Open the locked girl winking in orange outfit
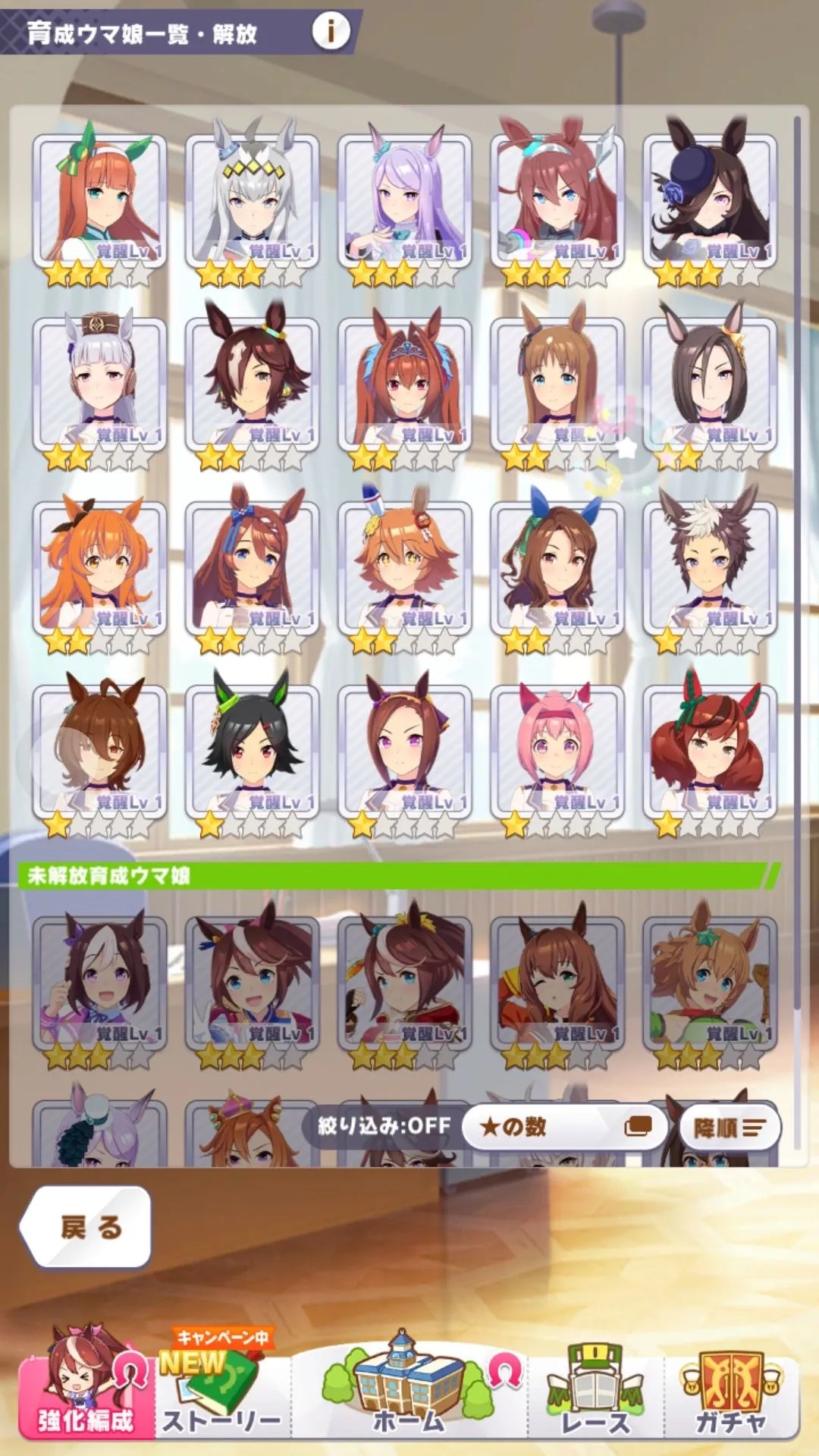The height and width of the screenshot is (1456, 819). click(557, 983)
